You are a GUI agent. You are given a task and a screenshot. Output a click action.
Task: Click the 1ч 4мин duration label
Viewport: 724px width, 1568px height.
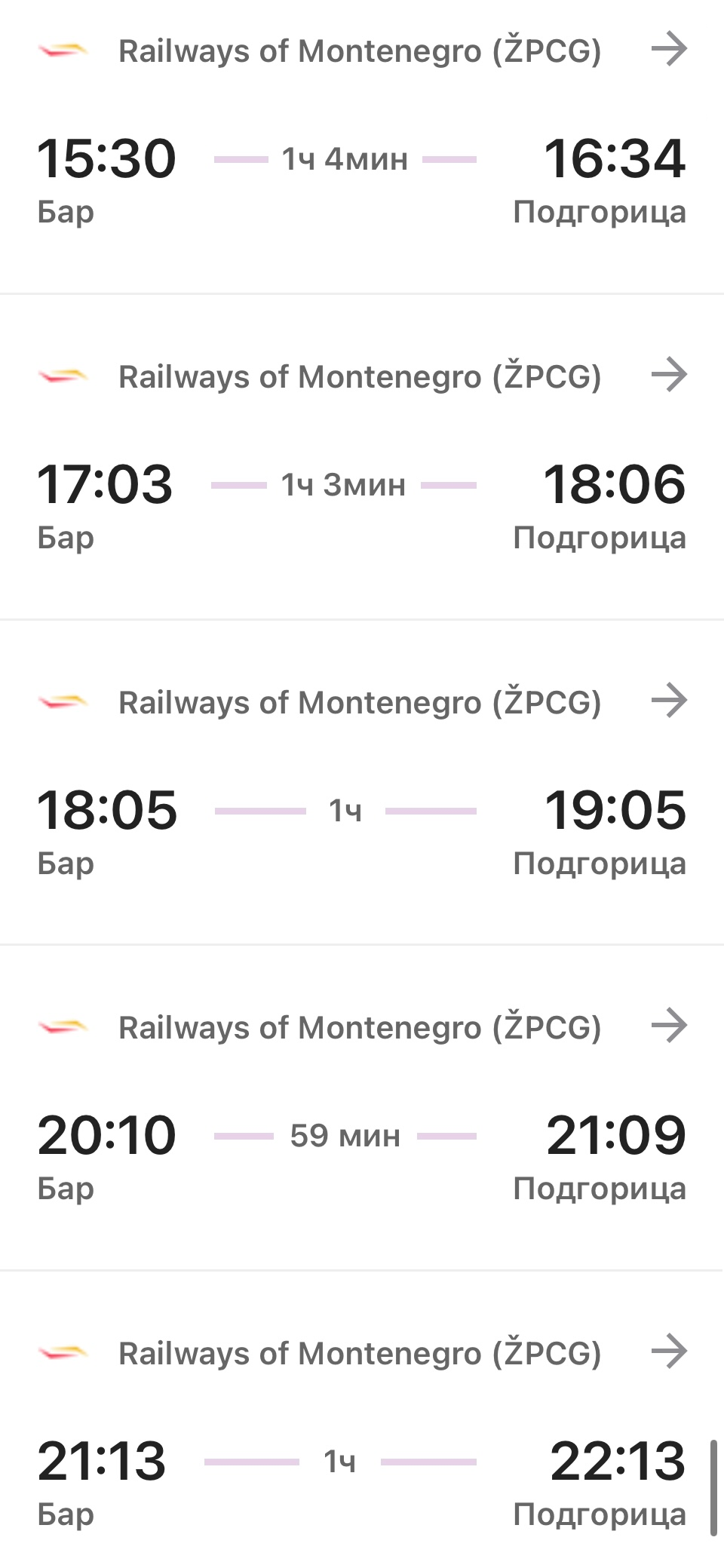point(344,158)
